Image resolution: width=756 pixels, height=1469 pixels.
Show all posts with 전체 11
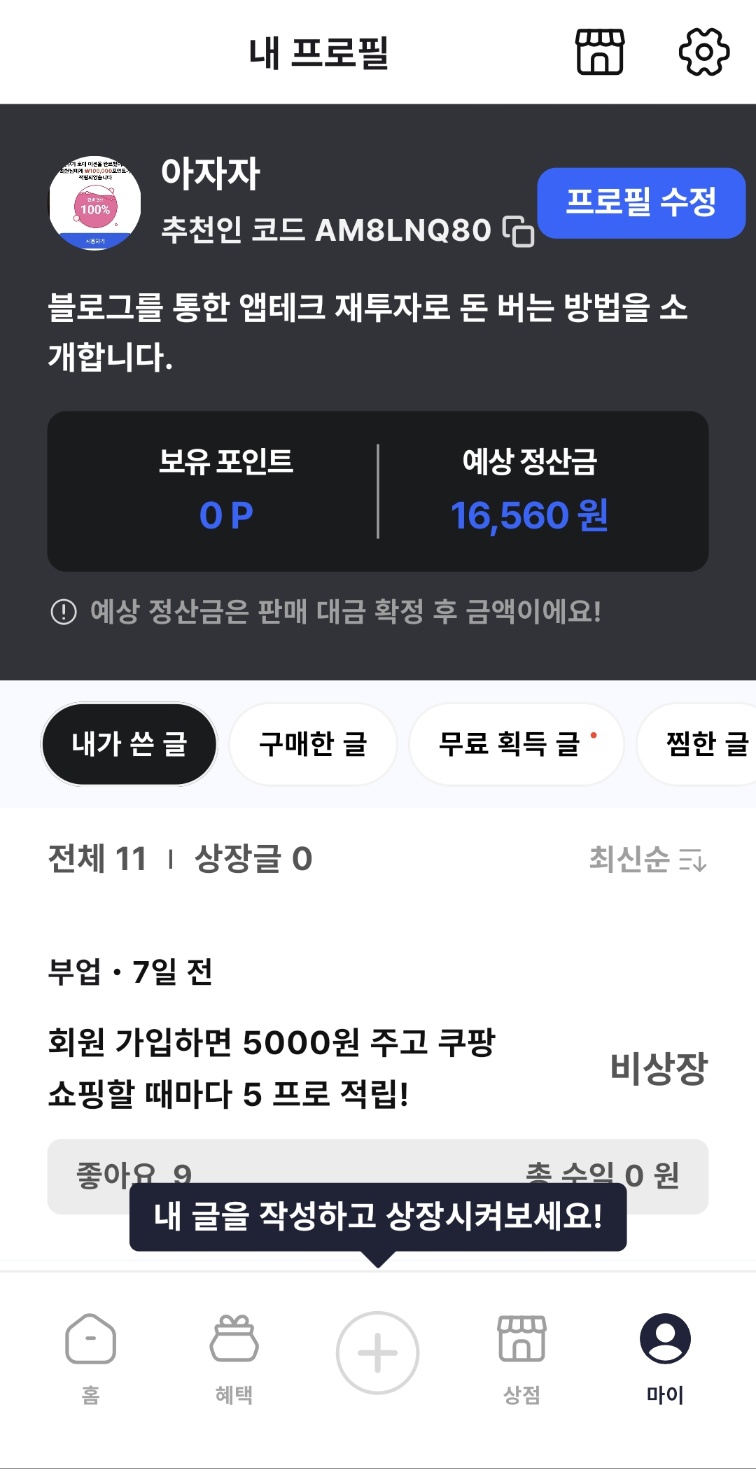pos(97,859)
